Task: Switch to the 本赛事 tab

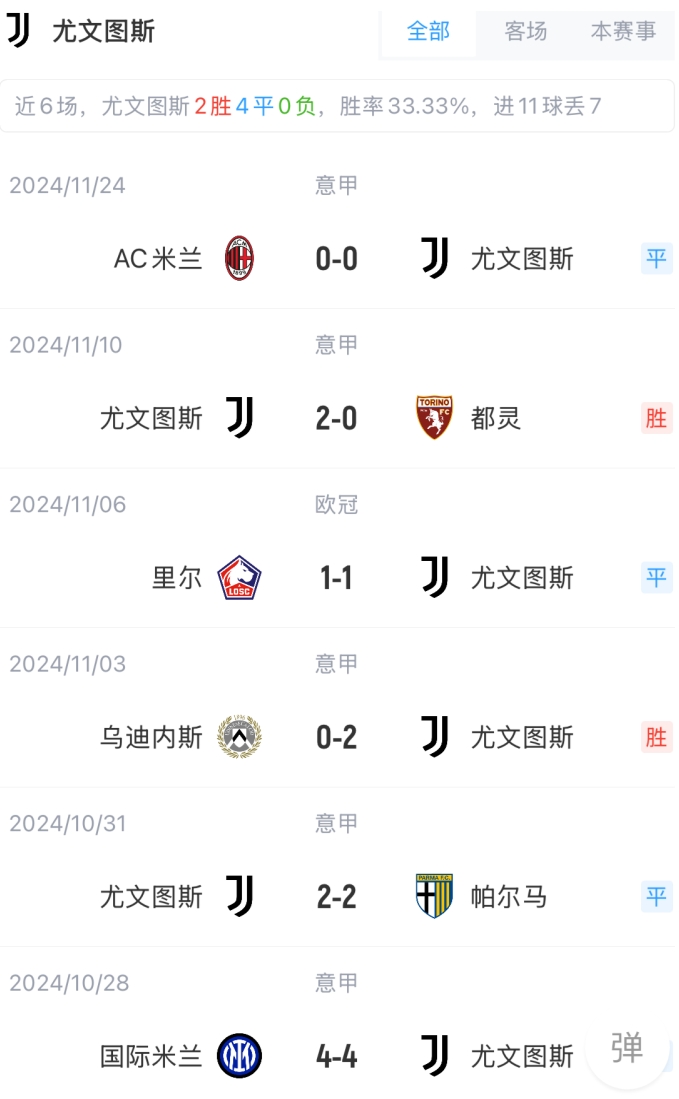Action: point(623,32)
